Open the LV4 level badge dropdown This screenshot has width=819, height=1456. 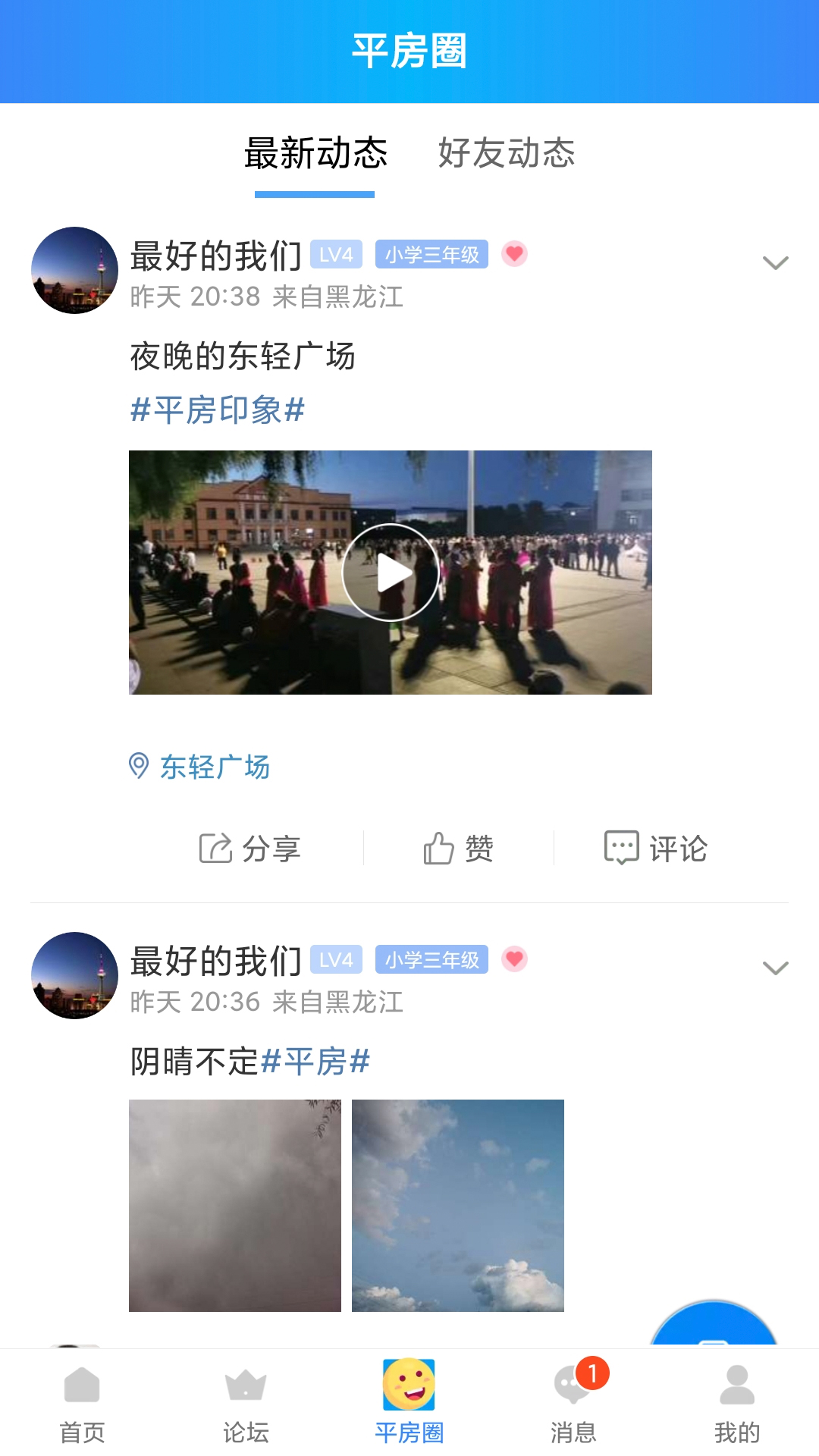pyautogui.click(x=334, y=255)
